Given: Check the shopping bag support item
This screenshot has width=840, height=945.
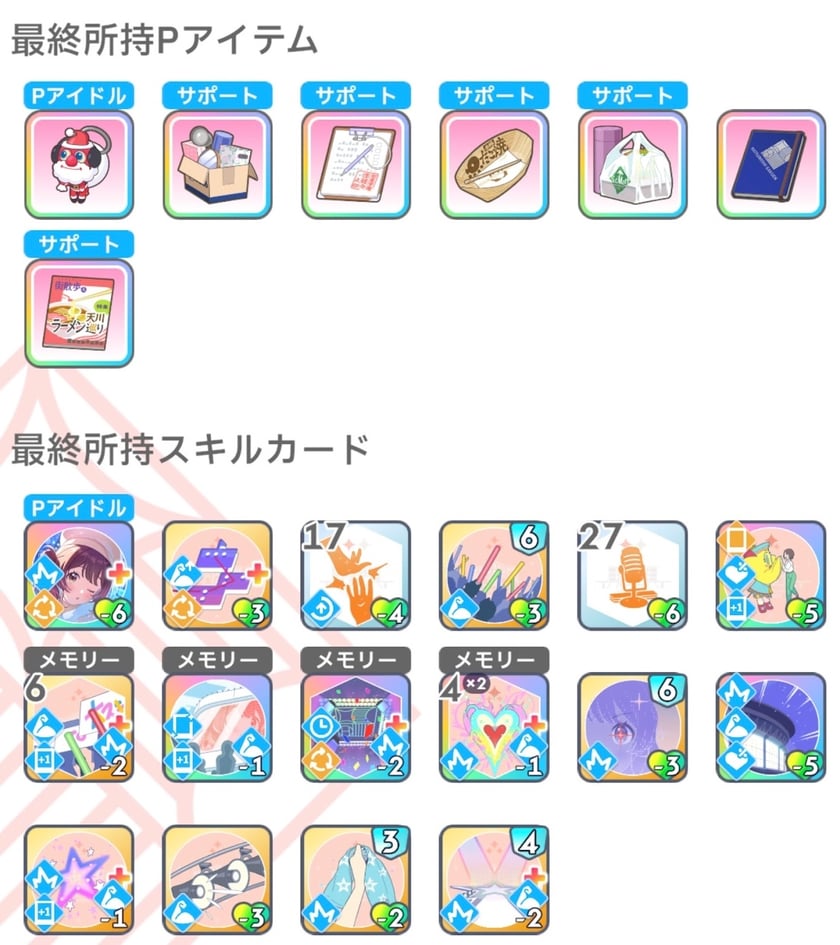Looking at the screenshot, I should point(633,165).
